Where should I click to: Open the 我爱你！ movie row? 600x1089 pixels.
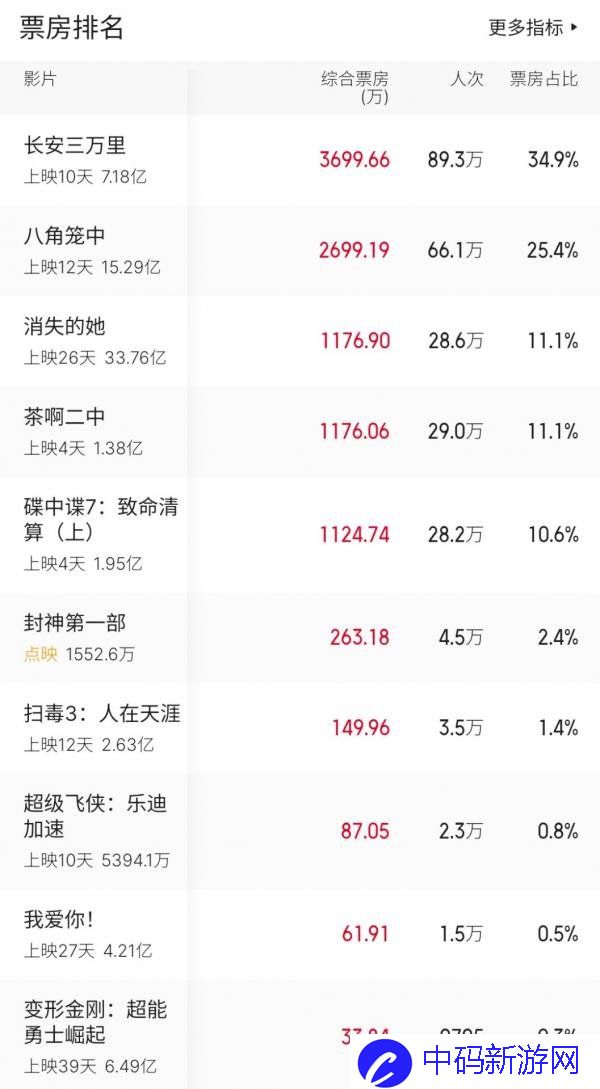click(300, 934)
